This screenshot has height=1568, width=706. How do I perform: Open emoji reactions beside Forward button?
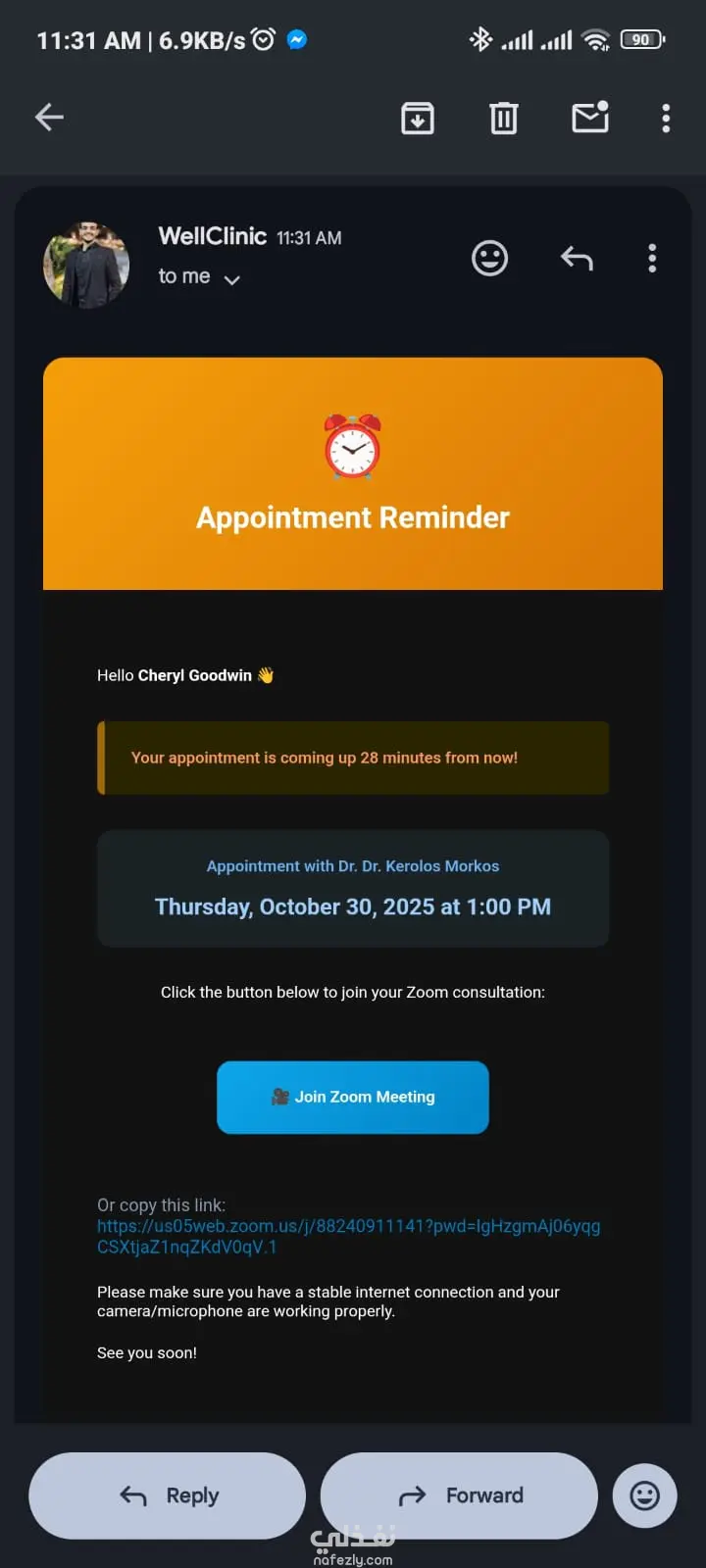click(644, 1495)
